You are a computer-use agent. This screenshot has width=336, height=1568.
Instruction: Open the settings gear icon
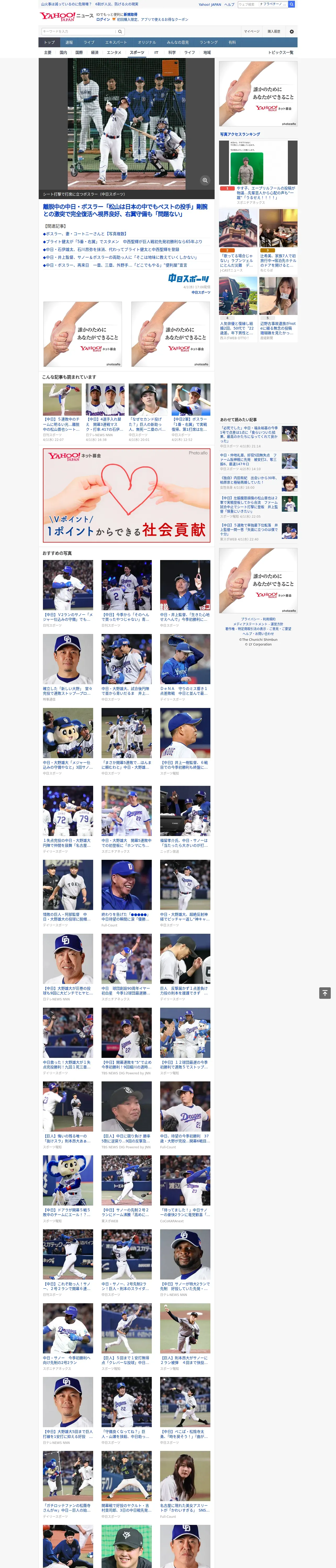pyautogui.click(x=292, y=32)
